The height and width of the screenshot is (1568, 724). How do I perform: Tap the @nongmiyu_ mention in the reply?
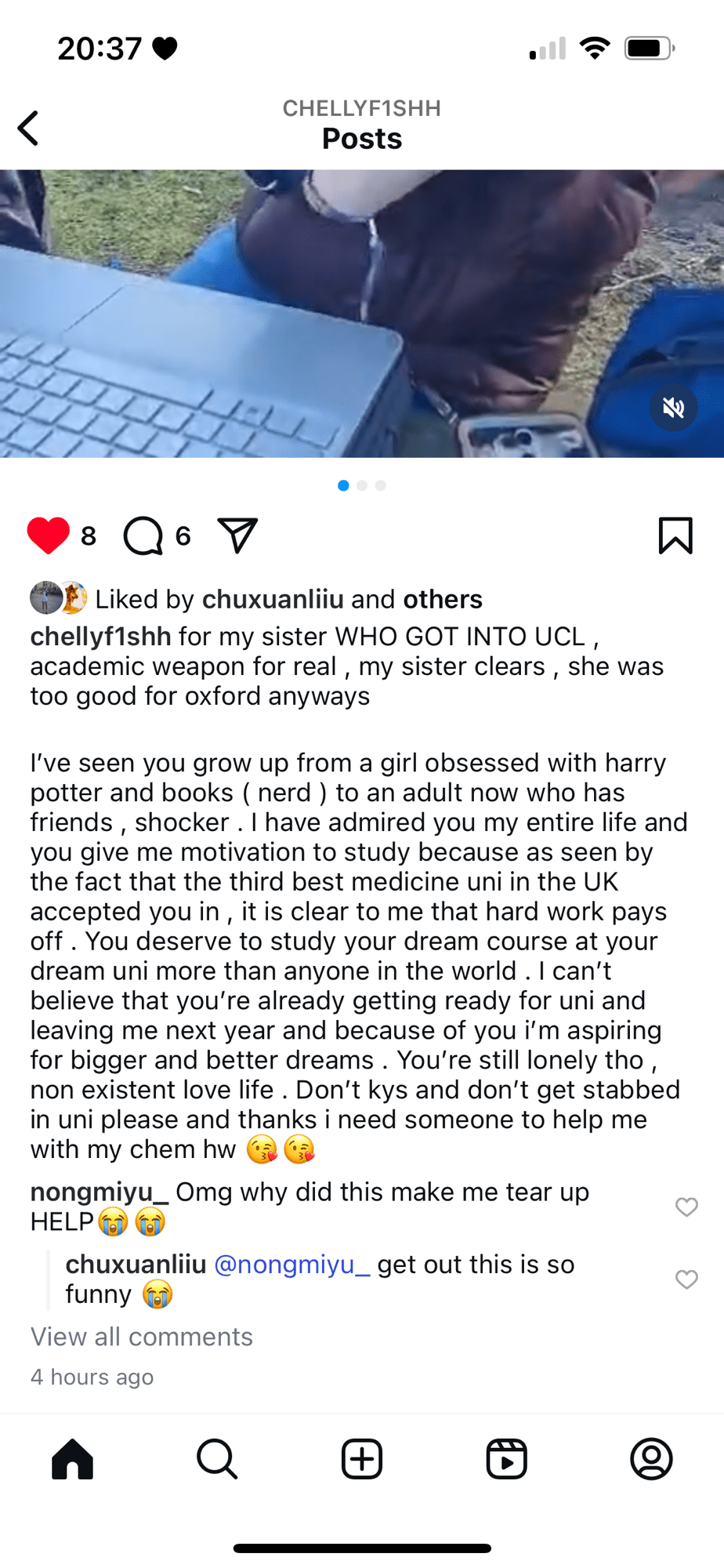tap(291, 1265)
